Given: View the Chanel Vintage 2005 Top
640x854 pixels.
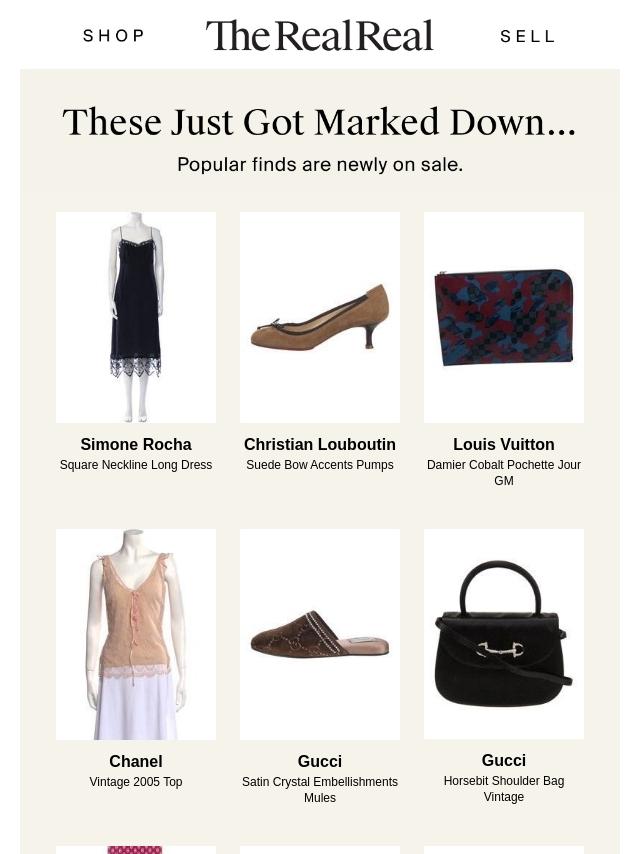Looking at the screenshot, I should coord(136,634).
